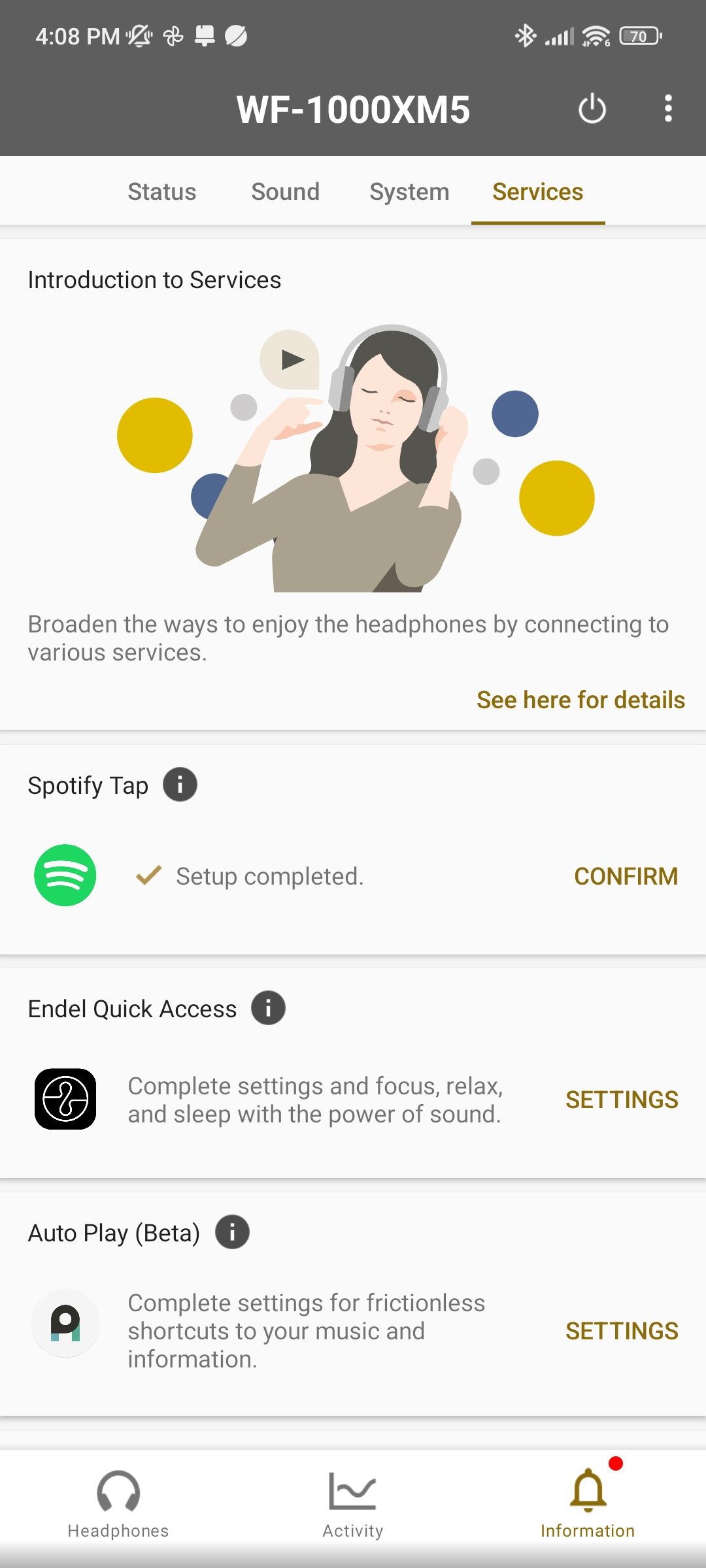Switch to the Status tab
The width and height of the screenshot is (706, 1568).
point(161,192)
